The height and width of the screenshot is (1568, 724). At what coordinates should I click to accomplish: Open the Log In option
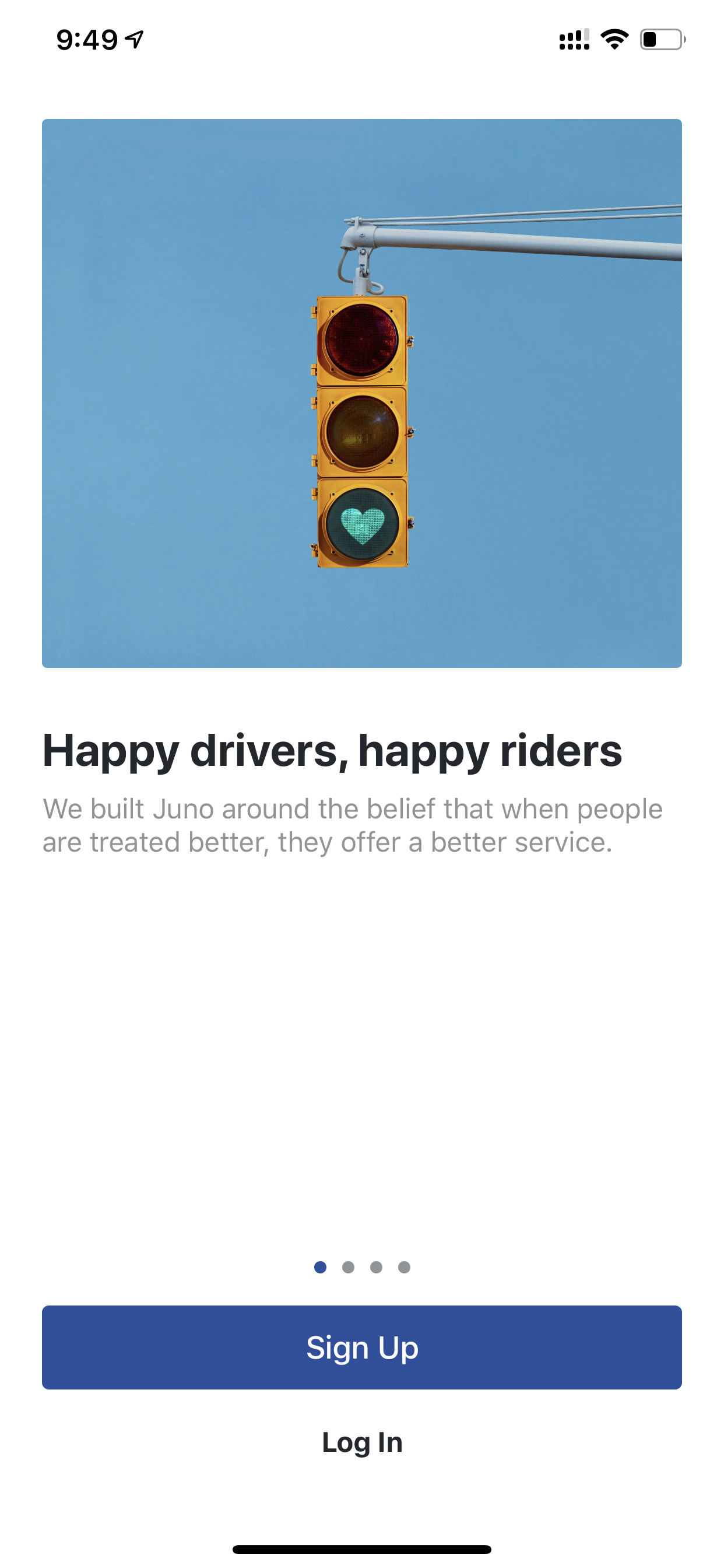point(362,1443)
